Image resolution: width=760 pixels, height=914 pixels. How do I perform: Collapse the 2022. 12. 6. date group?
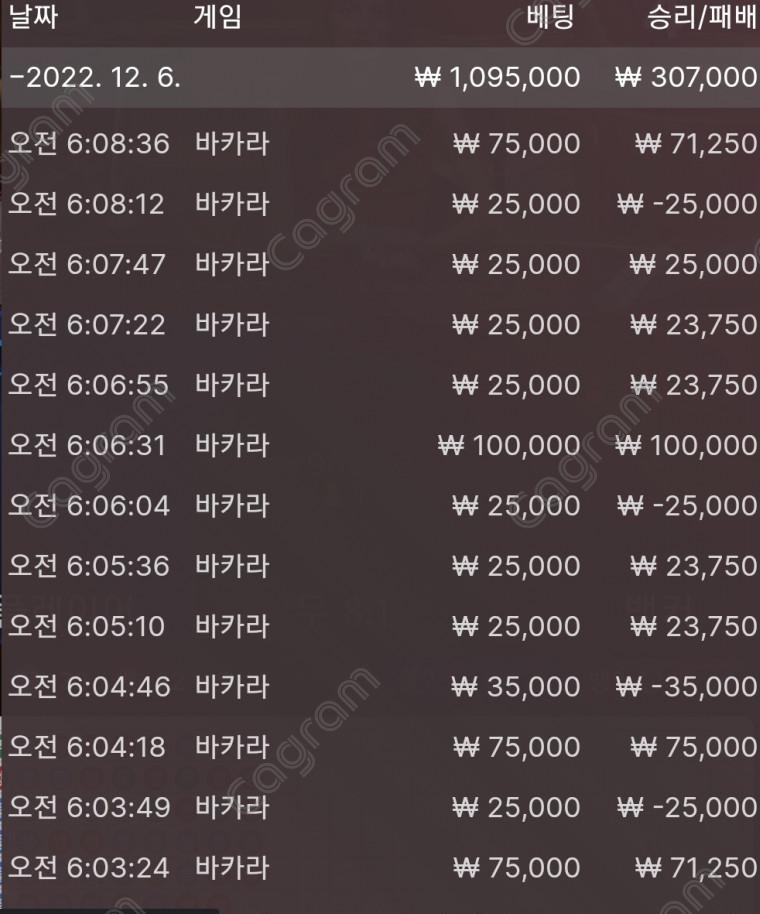(95, 77)
